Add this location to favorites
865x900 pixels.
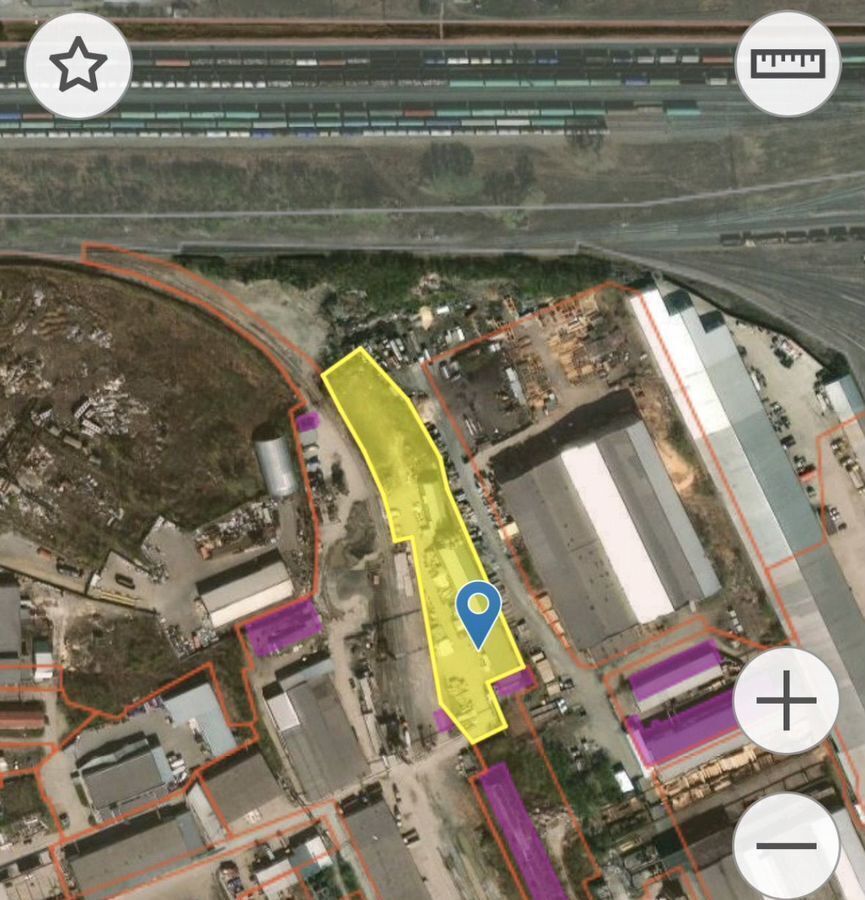click(78, 66)
